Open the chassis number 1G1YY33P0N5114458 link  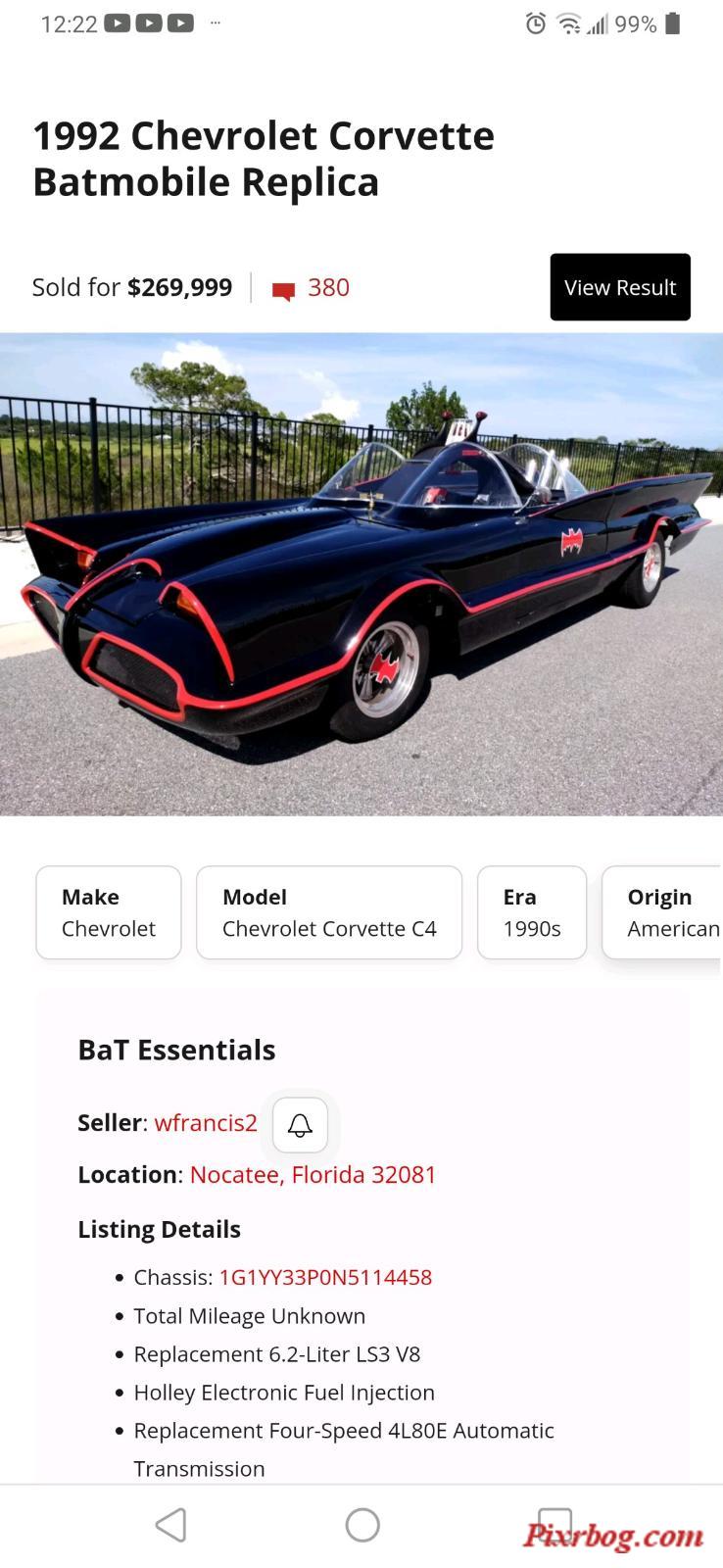(x=325, y=1278)
